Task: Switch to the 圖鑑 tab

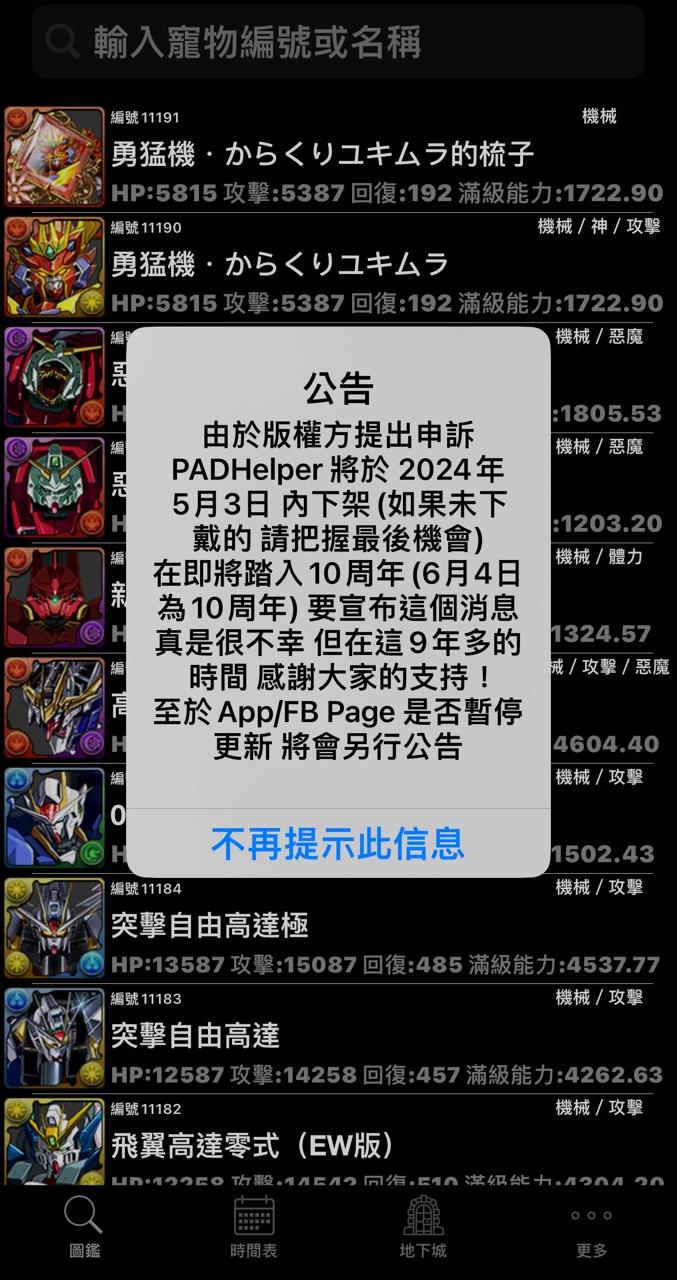Action: pos(84,1227)
